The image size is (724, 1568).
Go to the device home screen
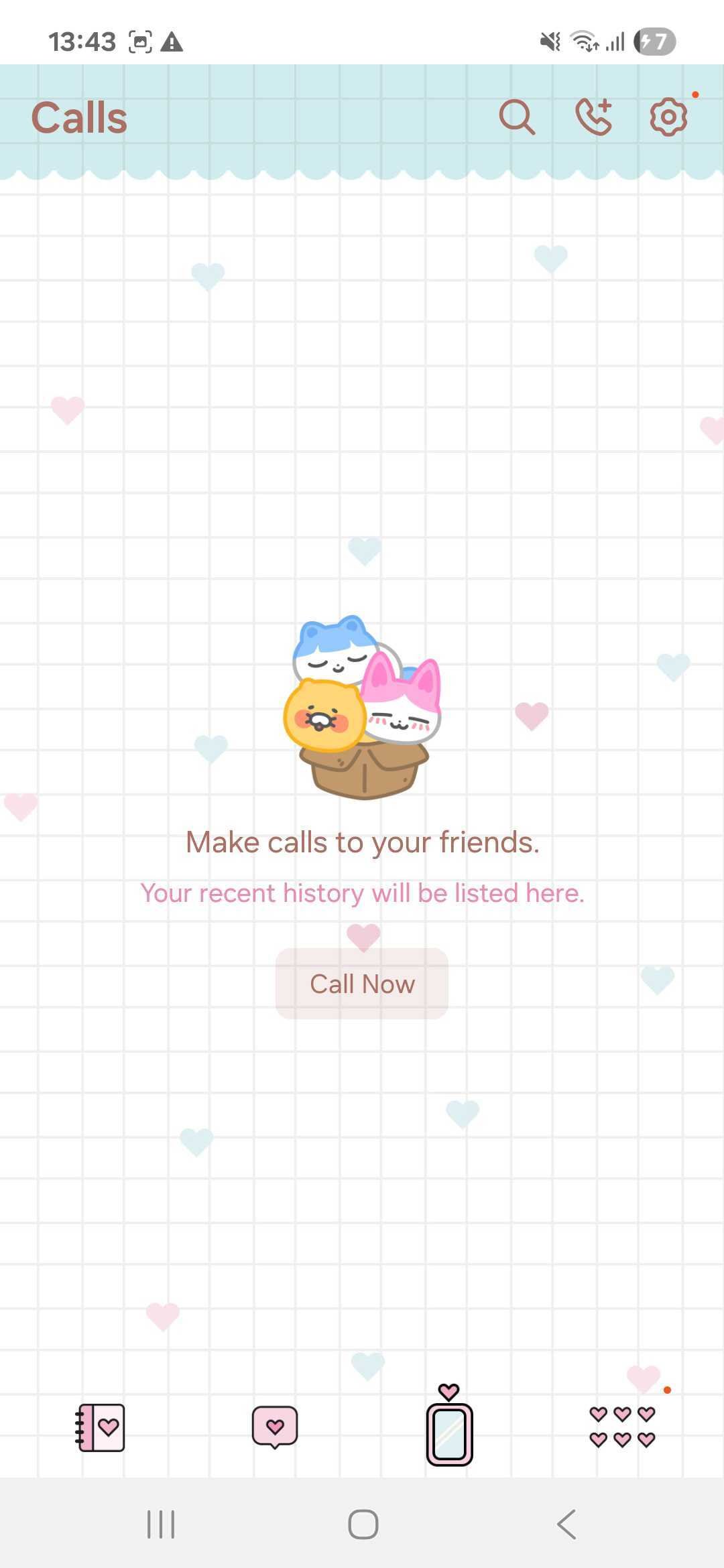pyautogui.click(x=363, y=1524)
